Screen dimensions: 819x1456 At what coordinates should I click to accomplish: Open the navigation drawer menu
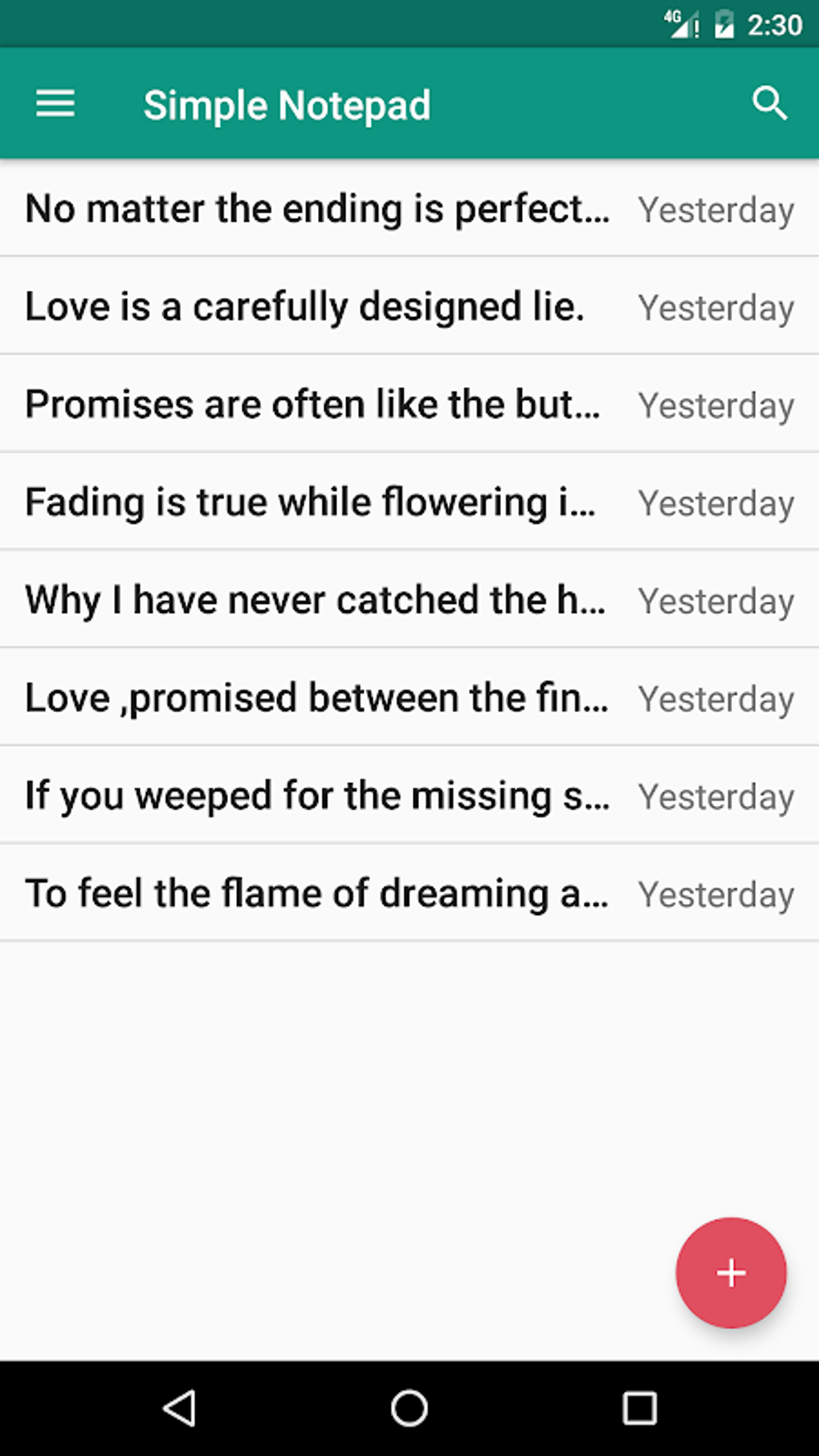[55, 104]
